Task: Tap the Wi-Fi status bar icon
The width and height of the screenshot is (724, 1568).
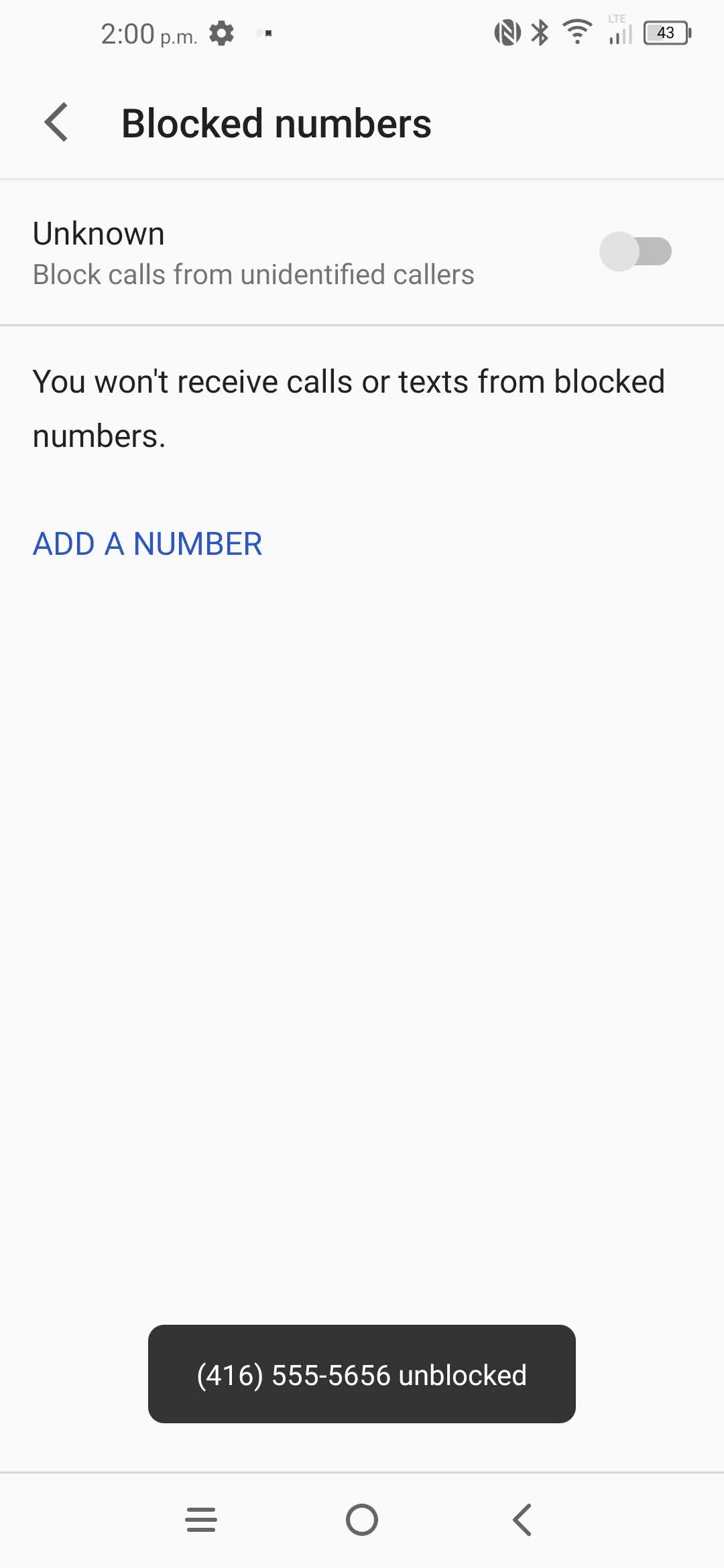Action: pyautogui.click(x=576, y=31)
